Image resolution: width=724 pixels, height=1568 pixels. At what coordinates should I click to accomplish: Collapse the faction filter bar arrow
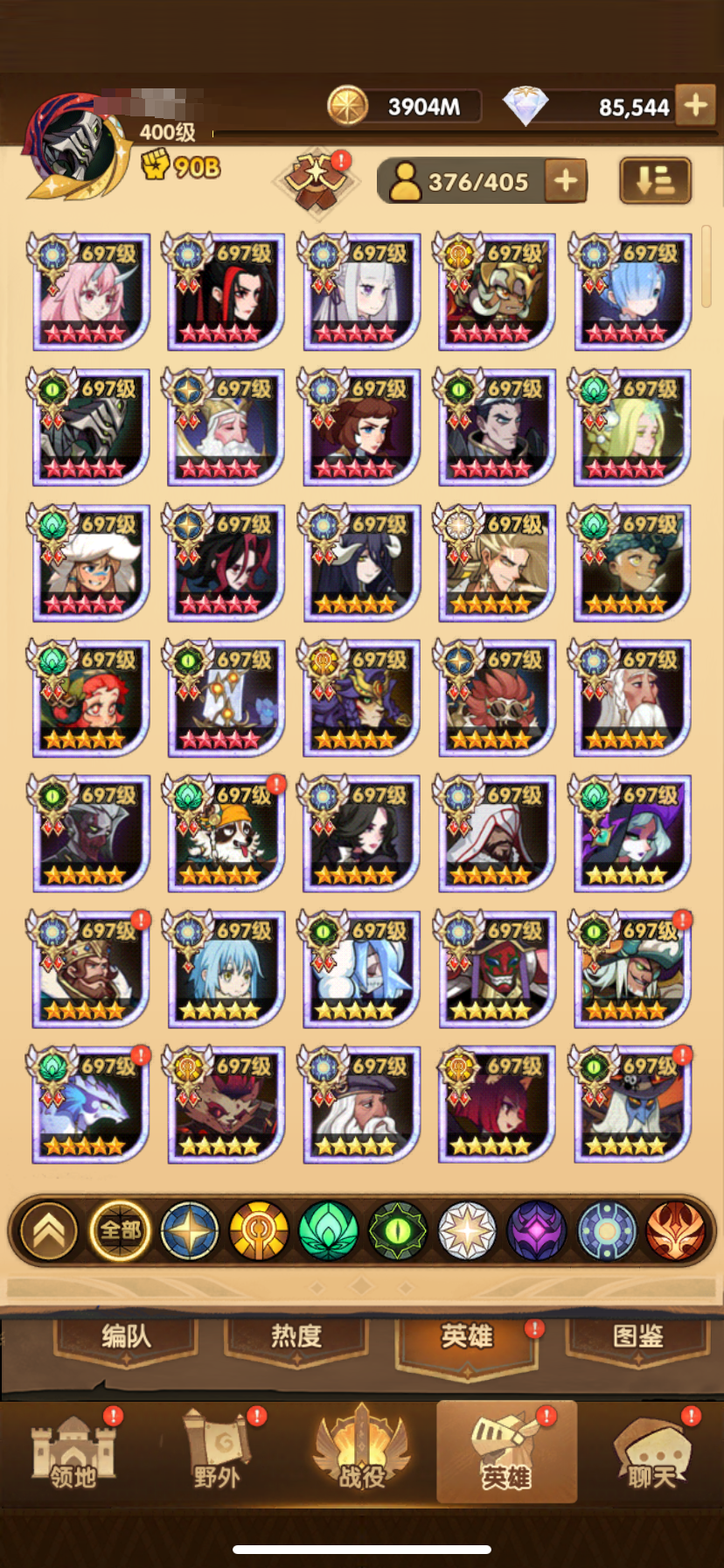click(49, 1230)
